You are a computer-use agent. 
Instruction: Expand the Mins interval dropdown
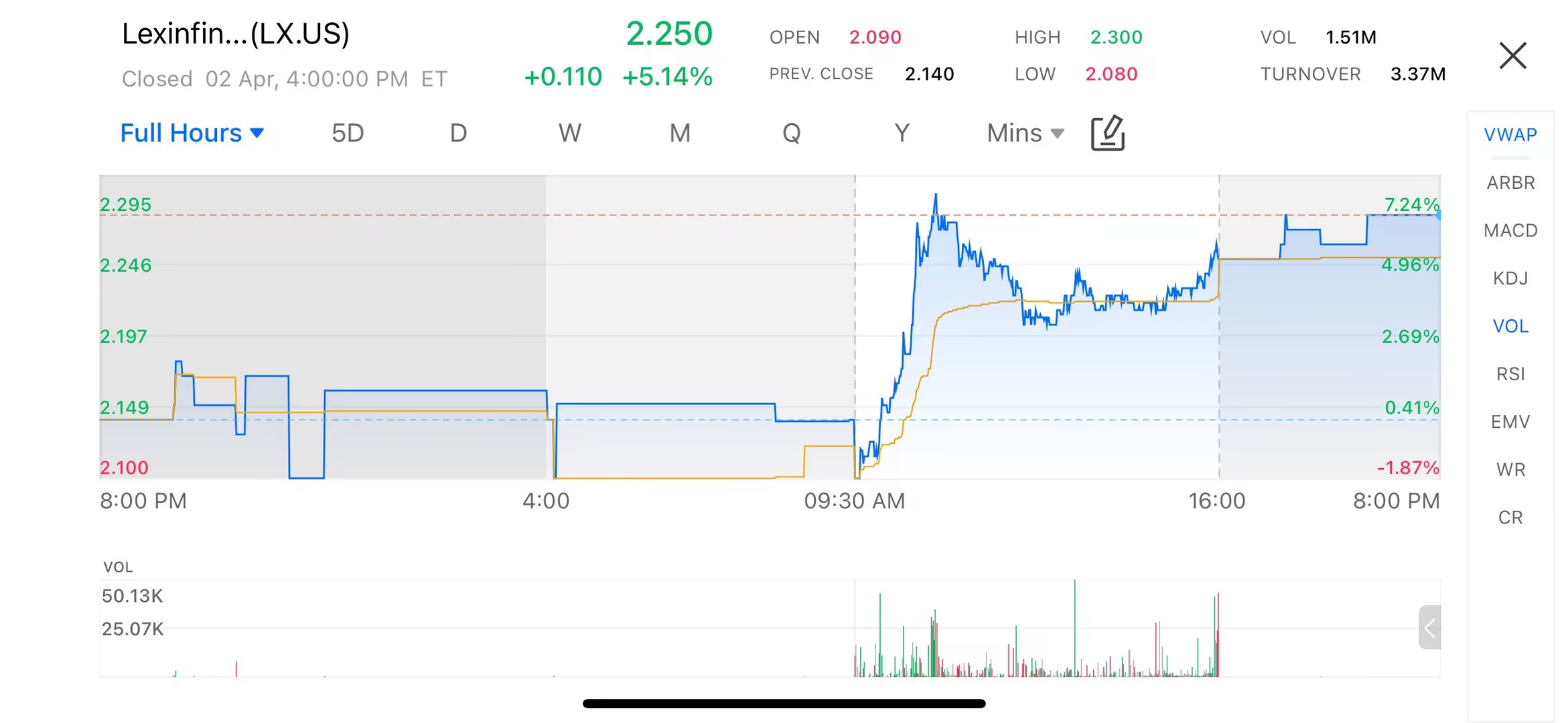tap(1025, 133)
